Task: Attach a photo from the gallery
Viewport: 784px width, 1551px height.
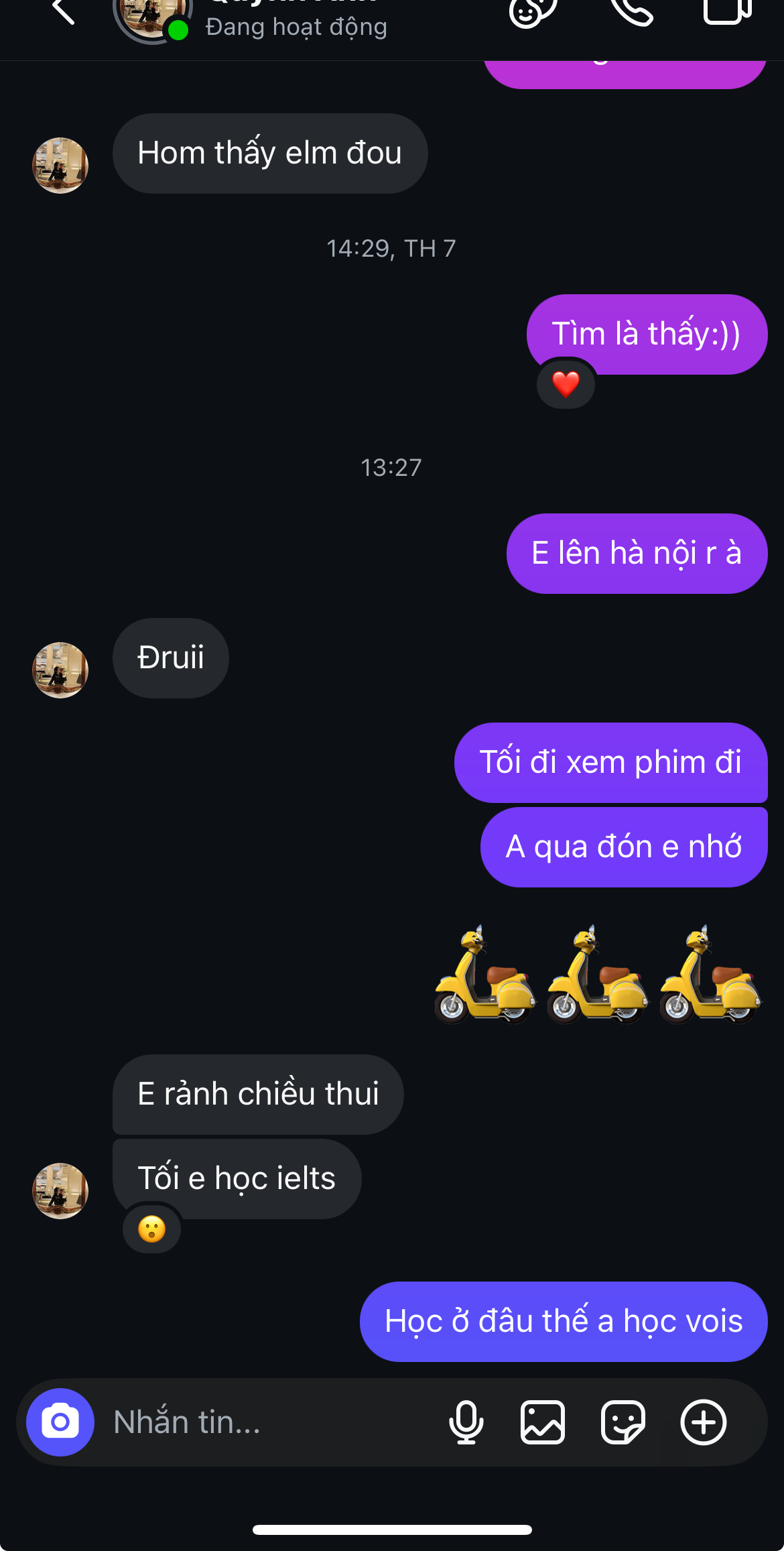Action: (543, 1422)
